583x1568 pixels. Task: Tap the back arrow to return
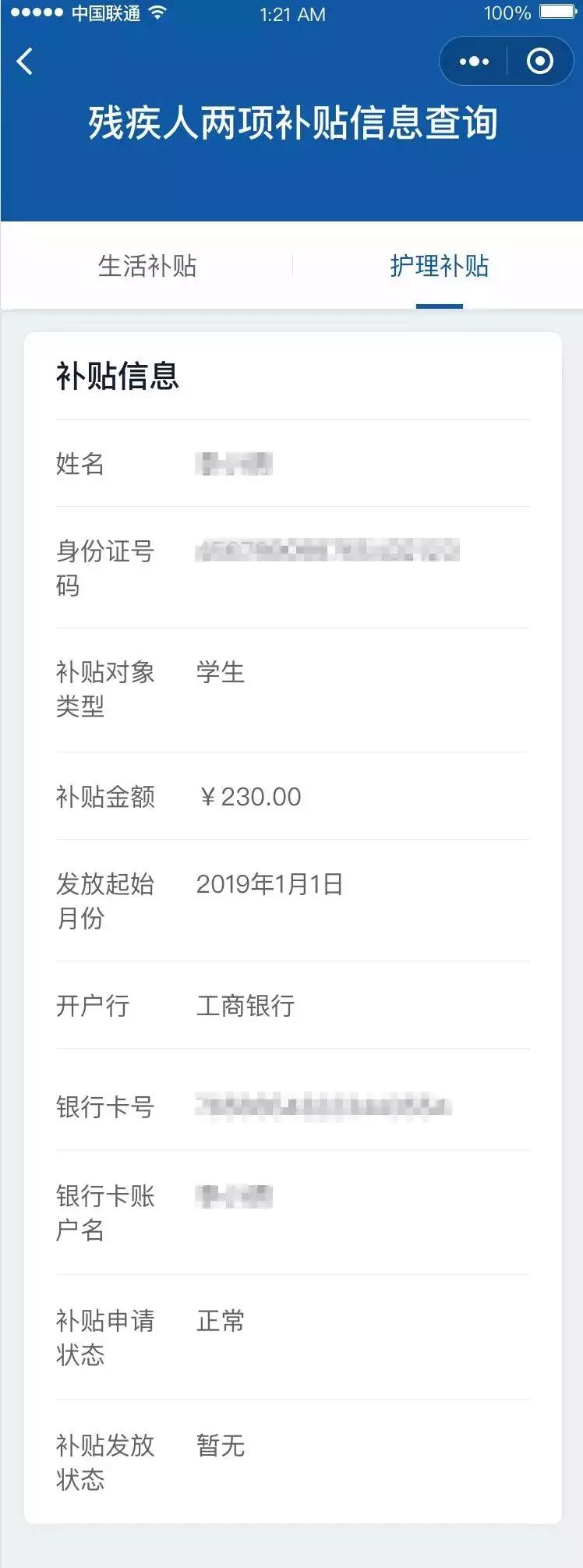click(26, 61)
